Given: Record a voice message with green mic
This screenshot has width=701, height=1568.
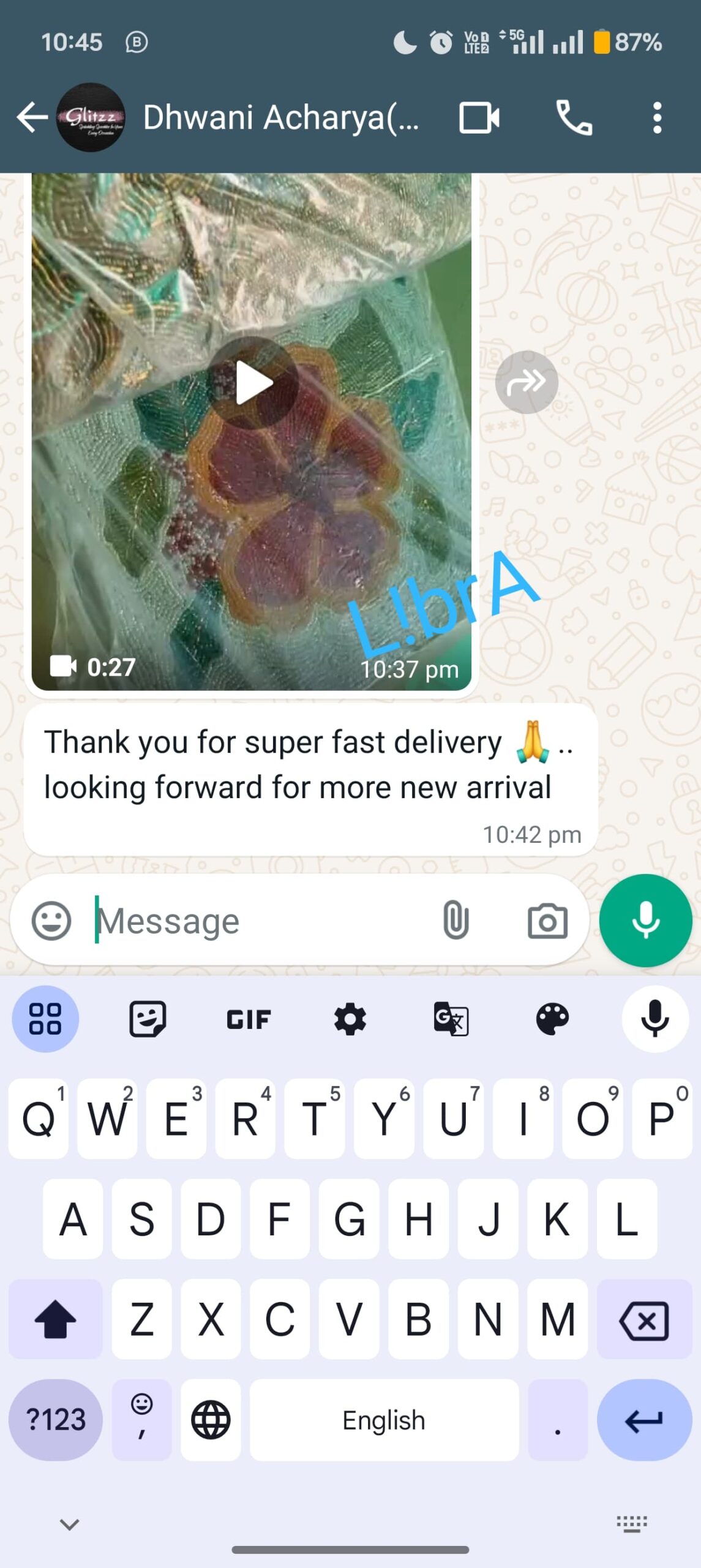Looking at the screenshot, I should (x=645, y=921).
